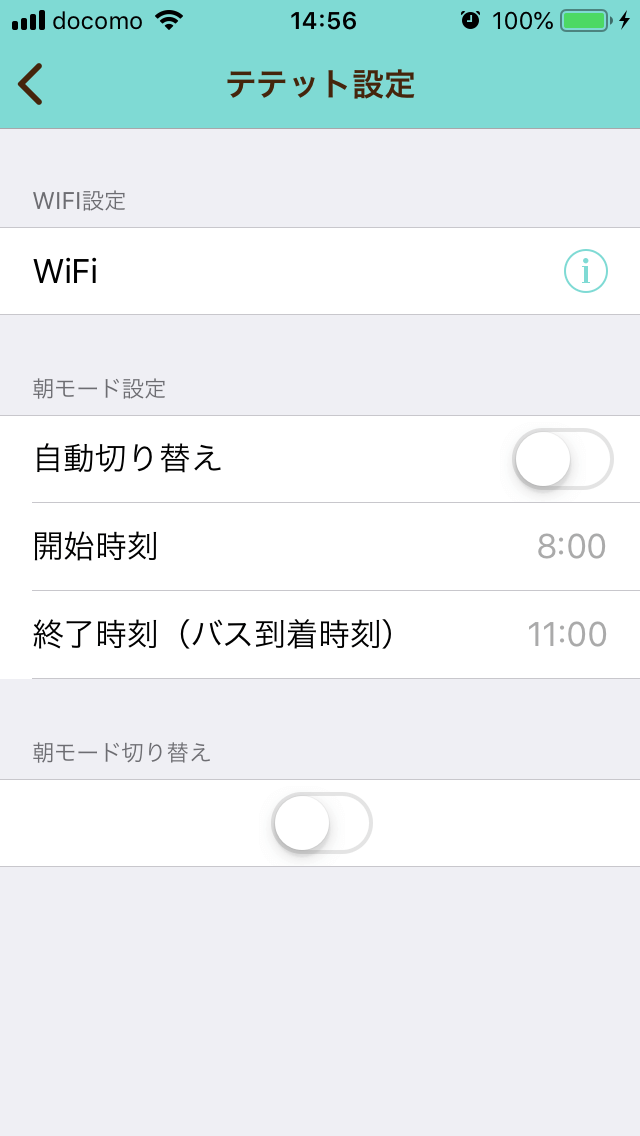The height and width of the screenshot is (1136, 640).
Task: Change the 開始時刻 start time
Action: point(320,546)
